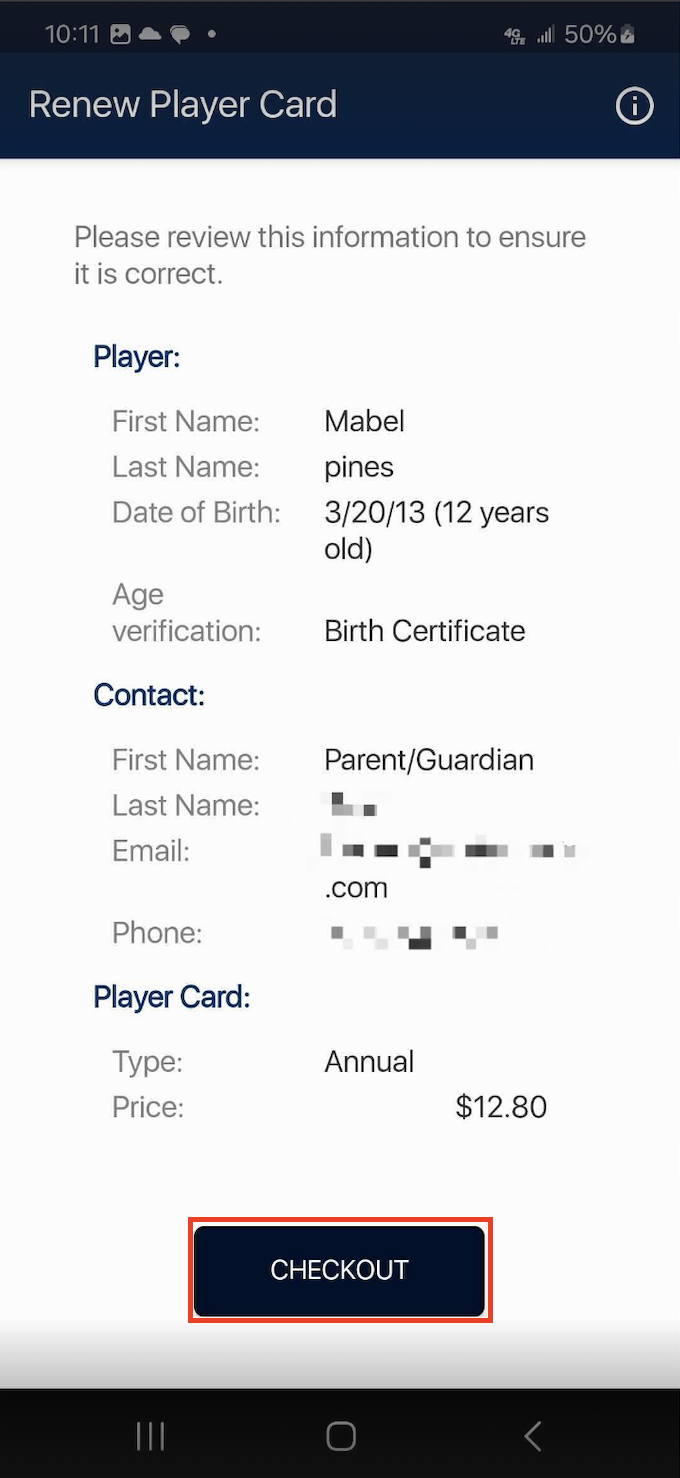Tap the CHECKOUT button
The height and width of the screenshot is (1478, 680).
pyautogui.click(x=339, y=1270)
